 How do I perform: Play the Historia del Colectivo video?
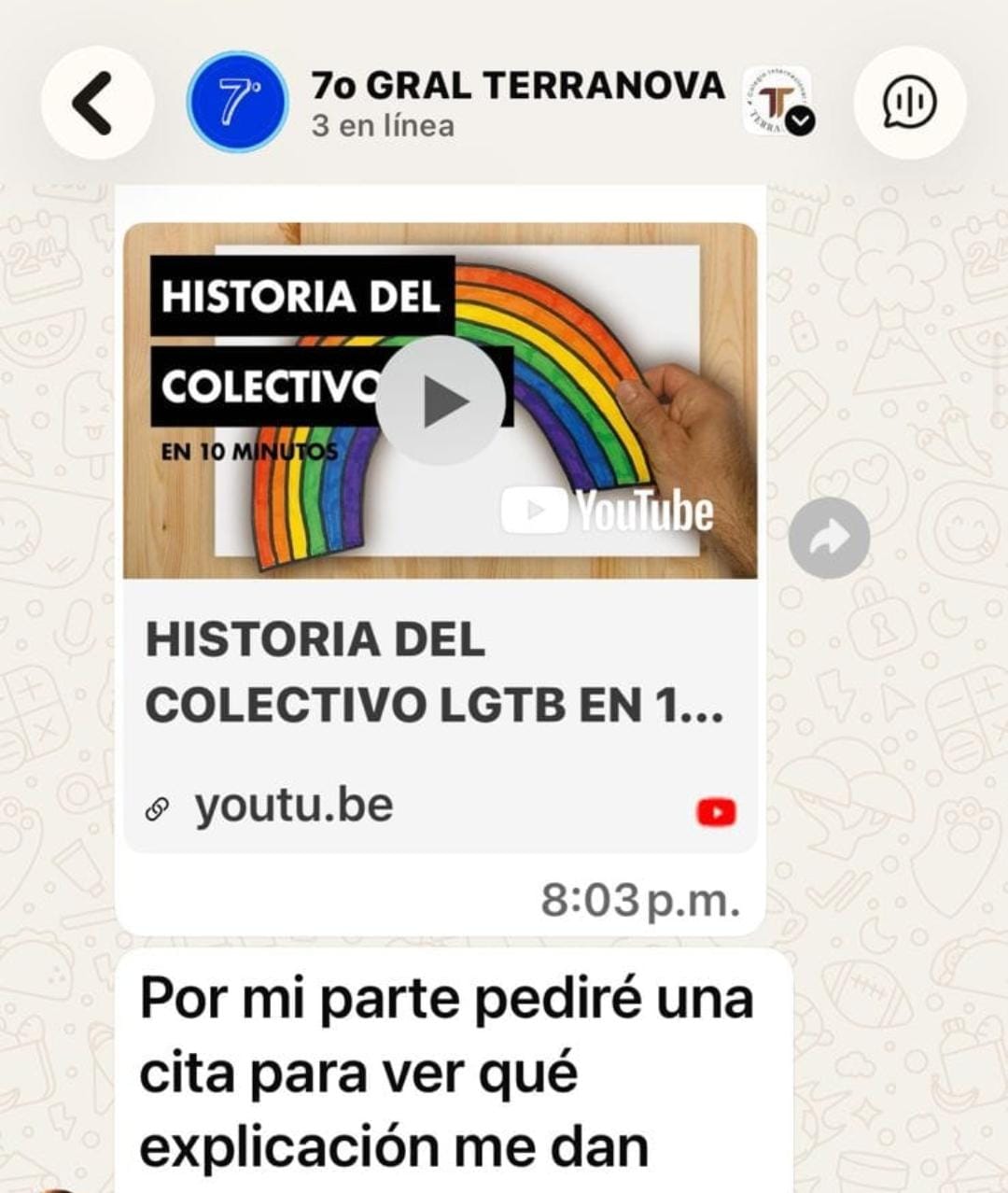pyautogui.click(x=441, y=400)
